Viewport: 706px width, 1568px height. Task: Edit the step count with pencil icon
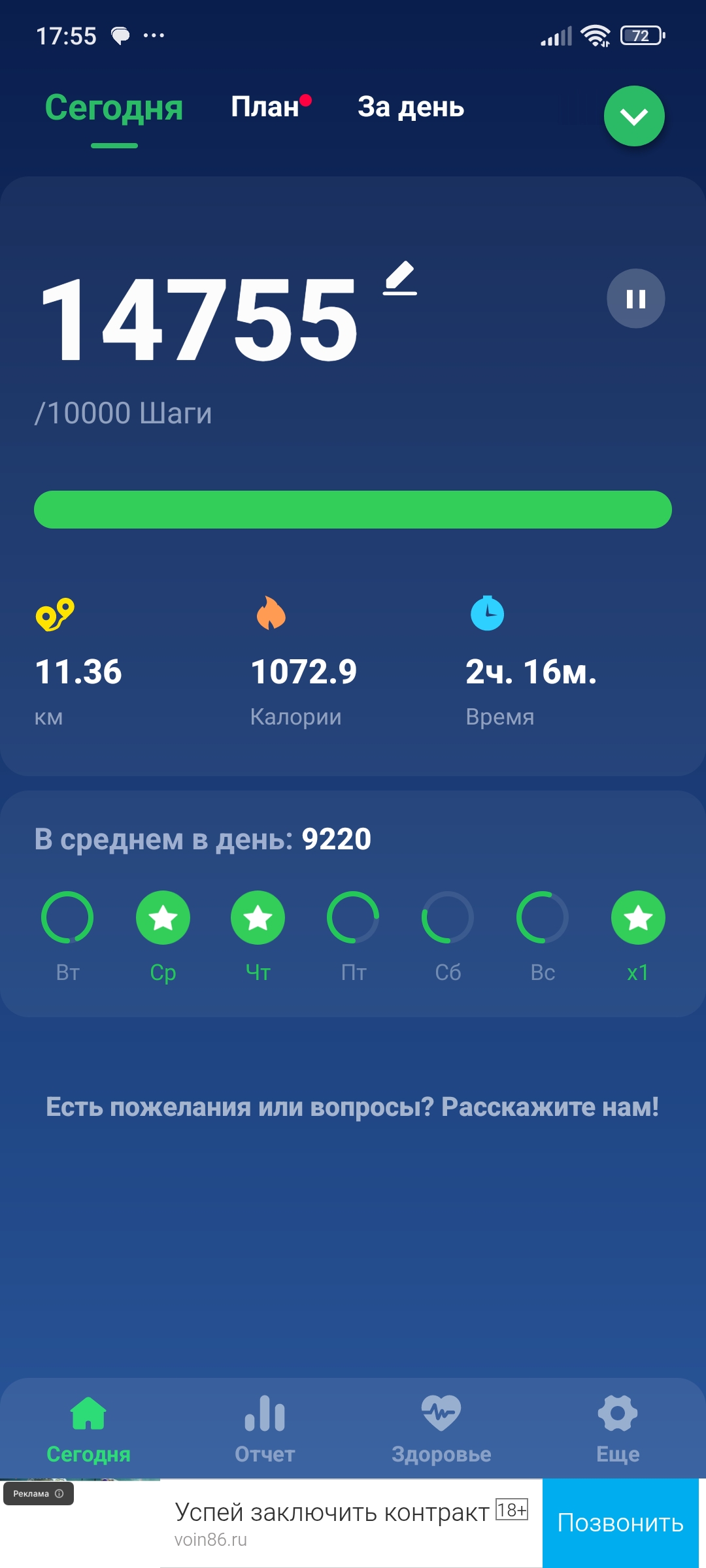point(400,278)
